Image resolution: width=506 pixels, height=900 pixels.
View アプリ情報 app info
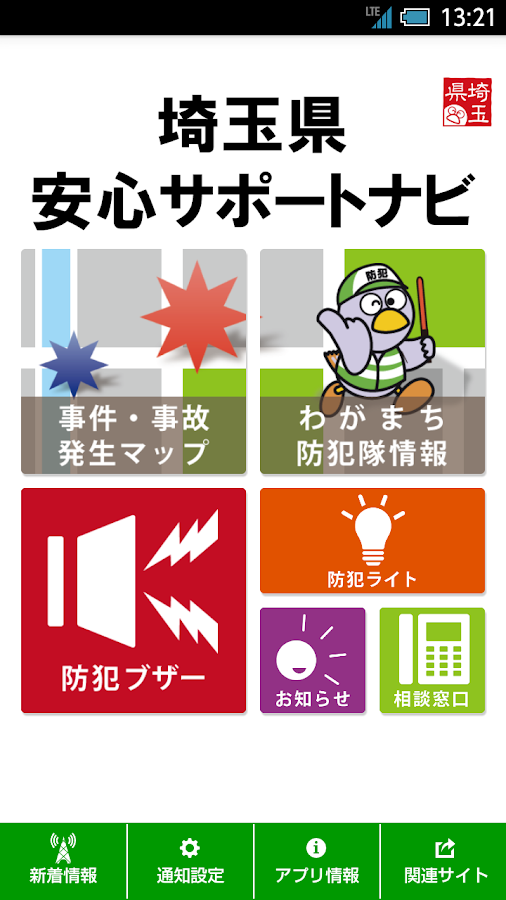pos(317,862)
